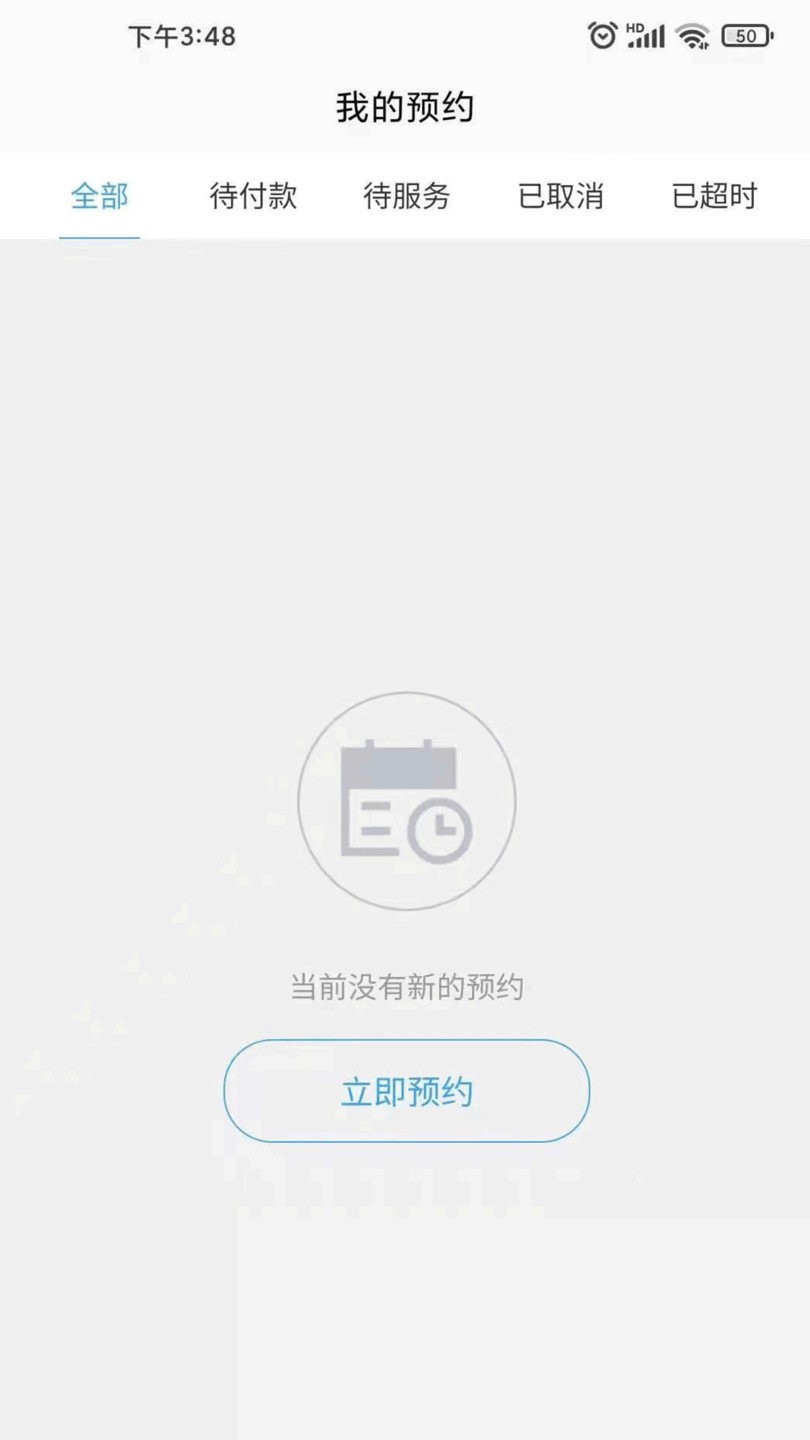Show the 已取消 appointments tab
The width and height of the screenshot is (810, 1440).
pyautogui.click(x=560, y=196)
